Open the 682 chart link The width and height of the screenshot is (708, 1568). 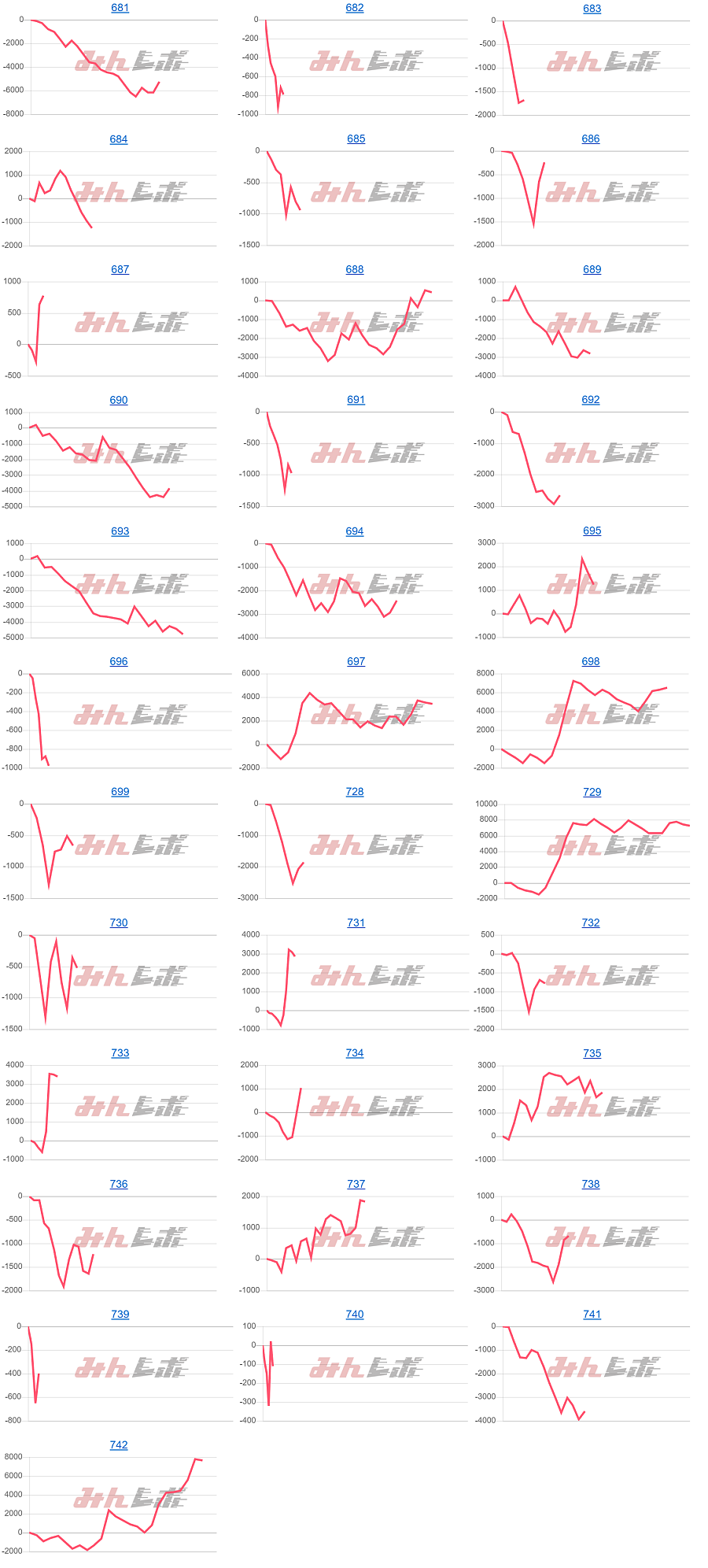355,8
